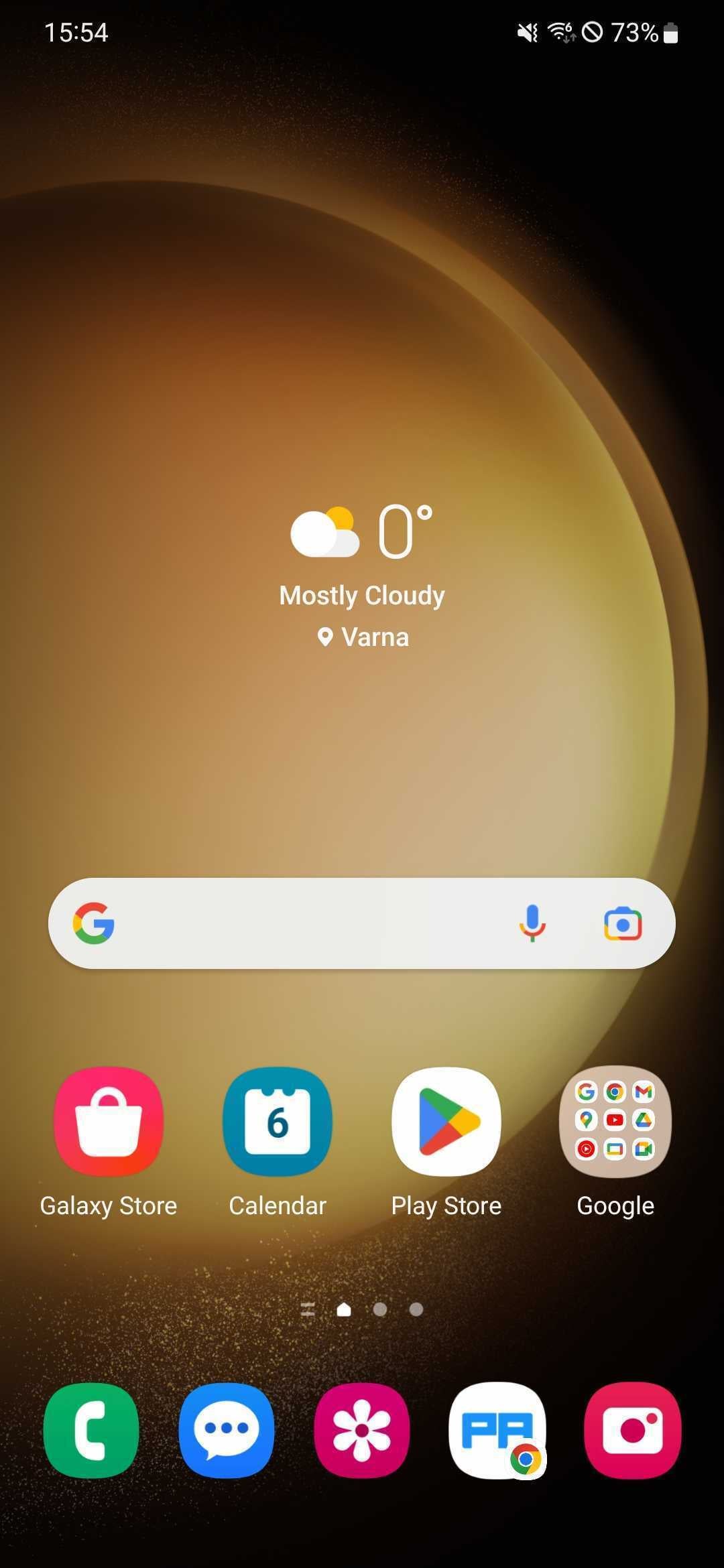Start a Google voice search
Image resolution: width=724 pixels, height=1568 pixels.
click(532, 923)
